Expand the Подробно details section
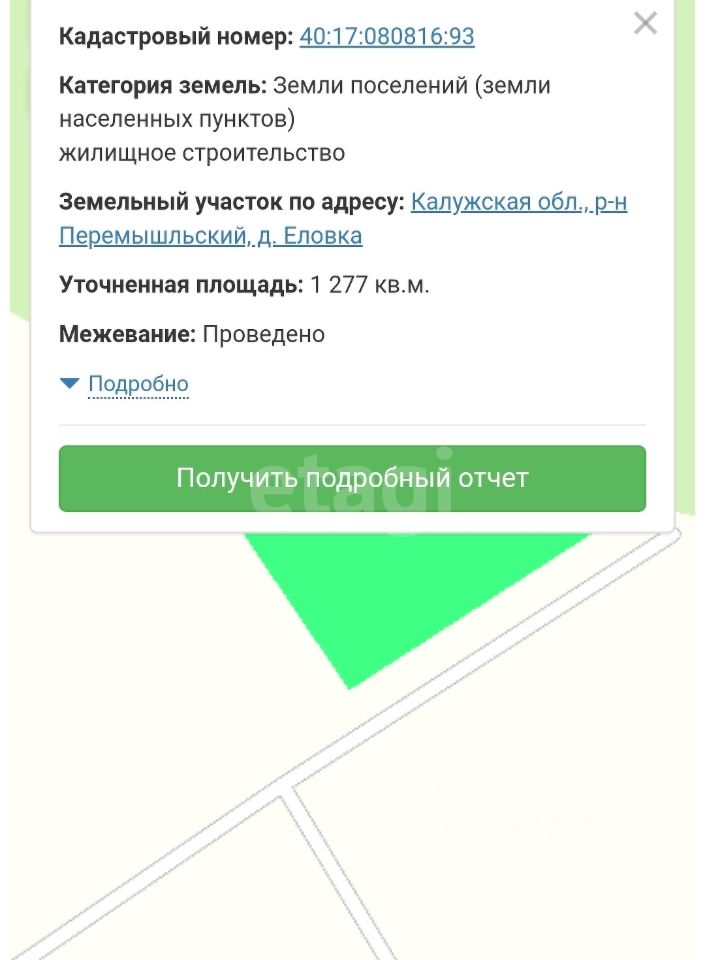Screen dimensions: 705x960 137,384
